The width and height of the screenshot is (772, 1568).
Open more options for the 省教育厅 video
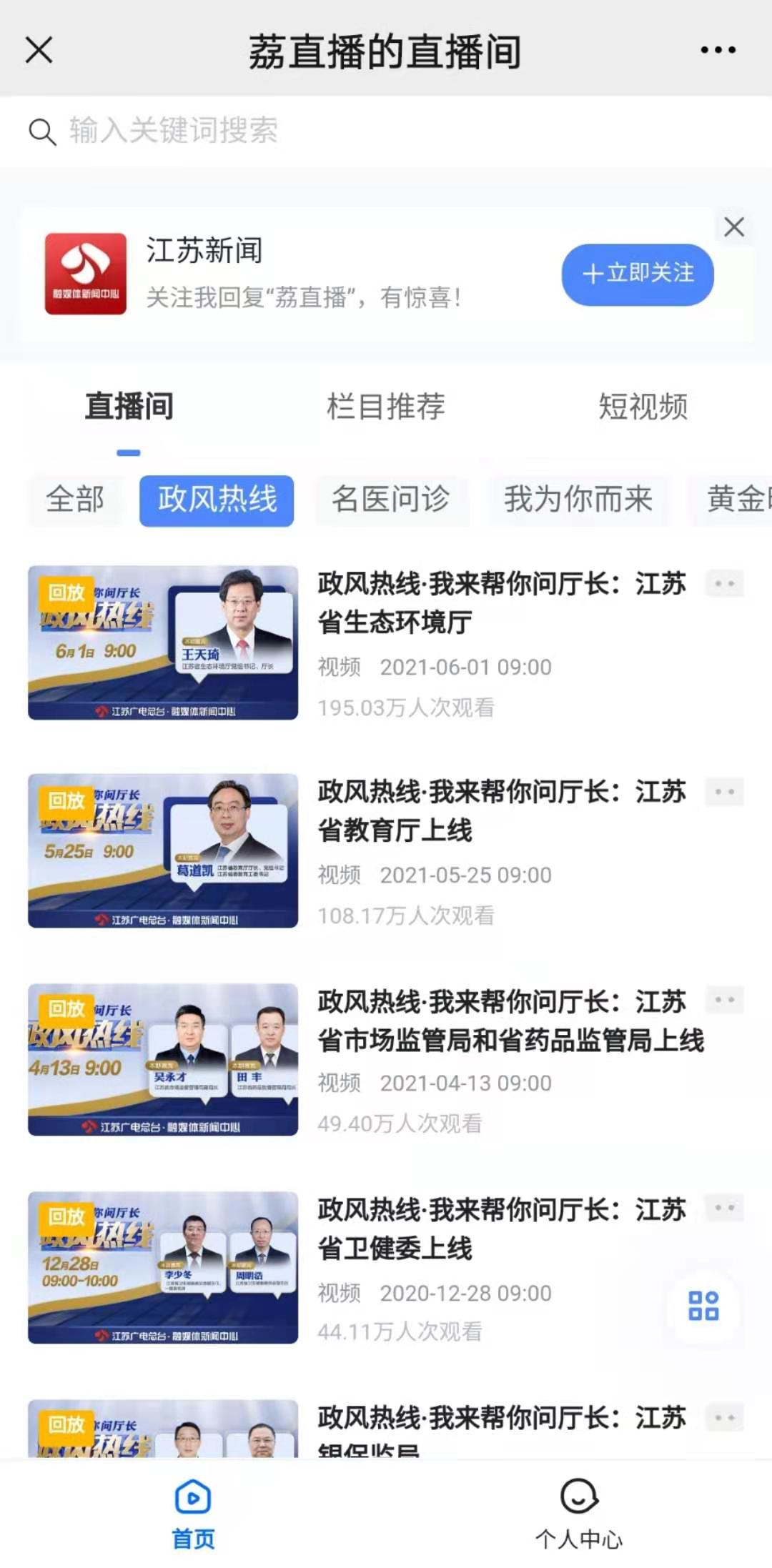[x=725, y=792]
